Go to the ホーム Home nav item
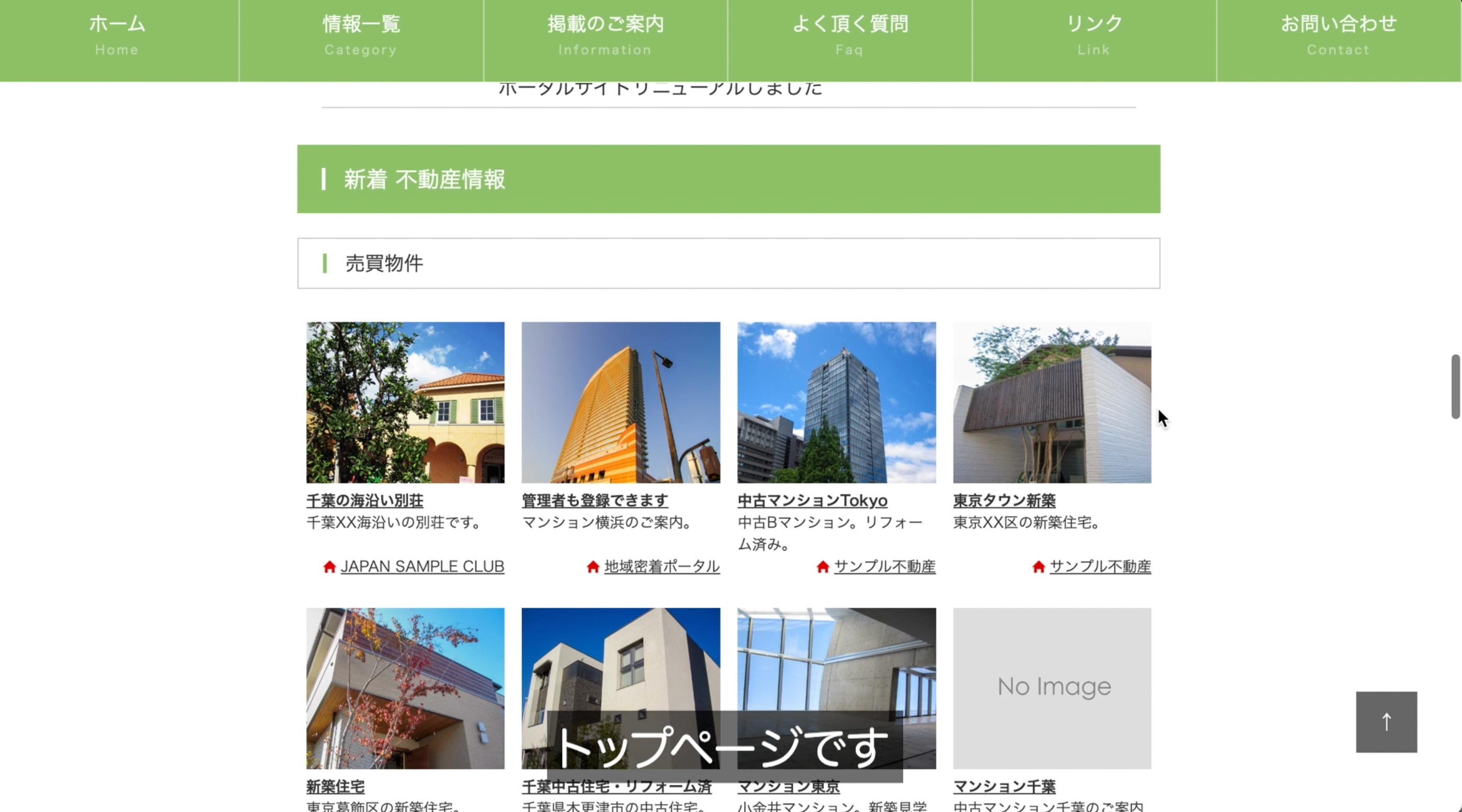Viewport: 1462px width, 812px height. pyautogui.click(x=117, y=35)
